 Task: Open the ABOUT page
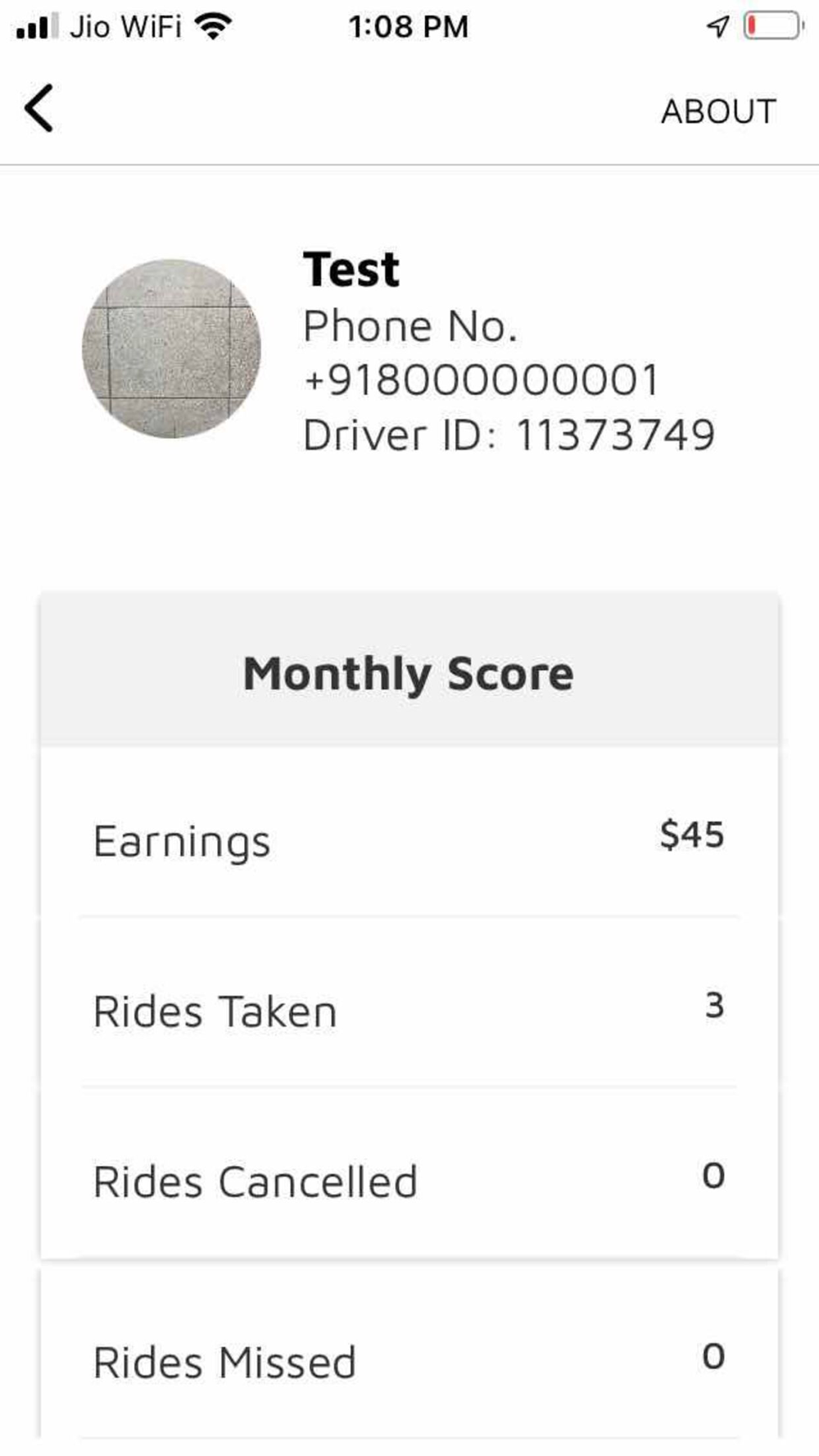(x=718, y=111)
